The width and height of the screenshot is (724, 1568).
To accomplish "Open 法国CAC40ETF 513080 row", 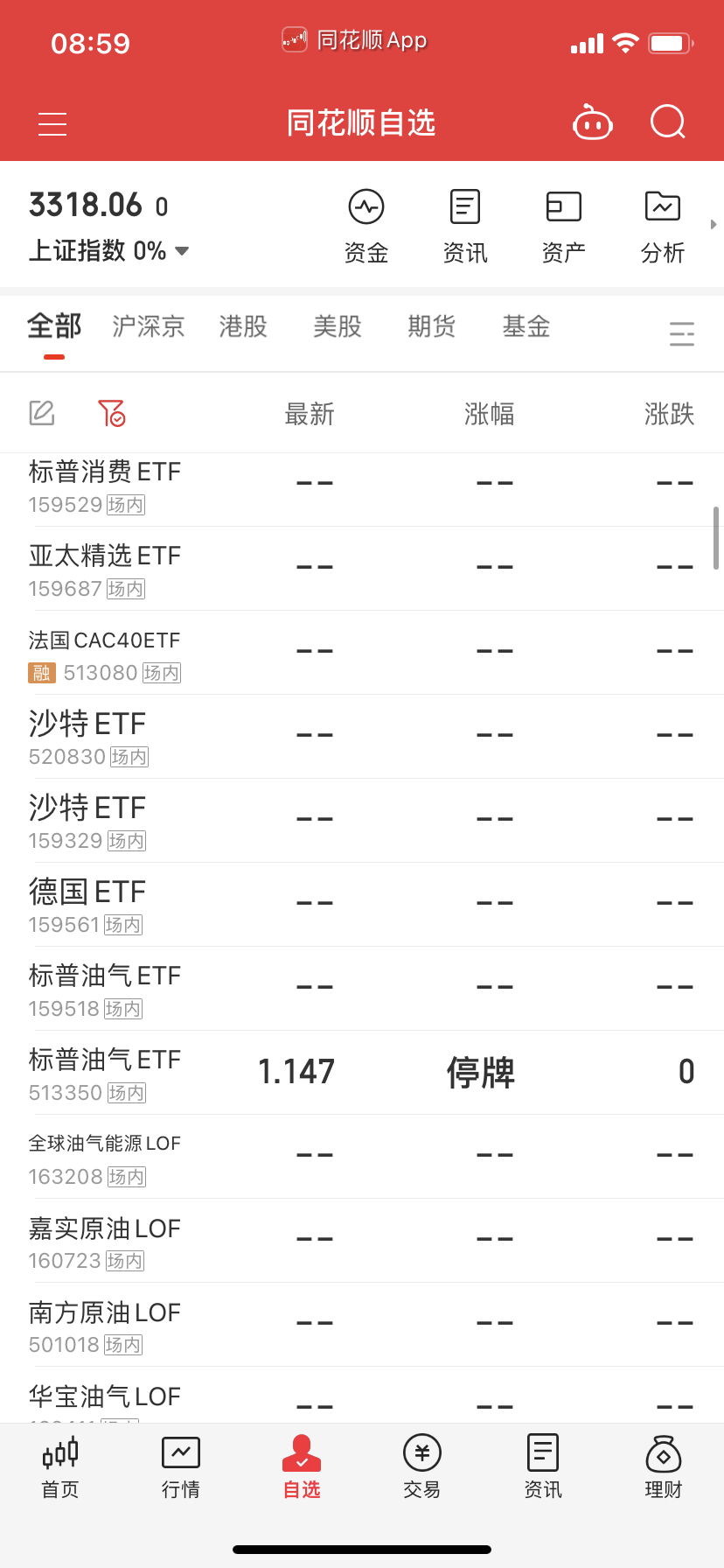I will [362, 653].
